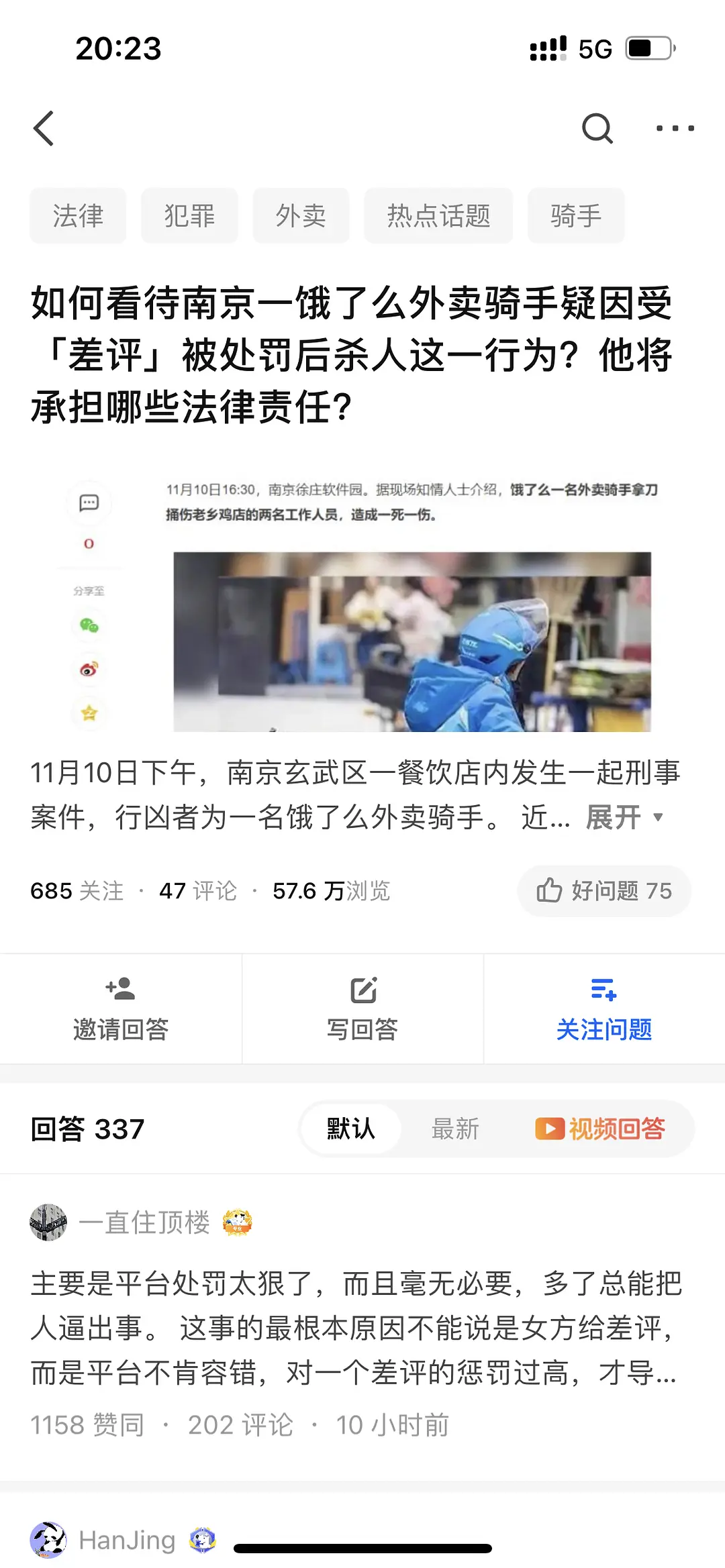The width and height of the screenshot is (725, 1568).
Task: Open the 骑手 topic tag
Action: (x=576, y=216)
